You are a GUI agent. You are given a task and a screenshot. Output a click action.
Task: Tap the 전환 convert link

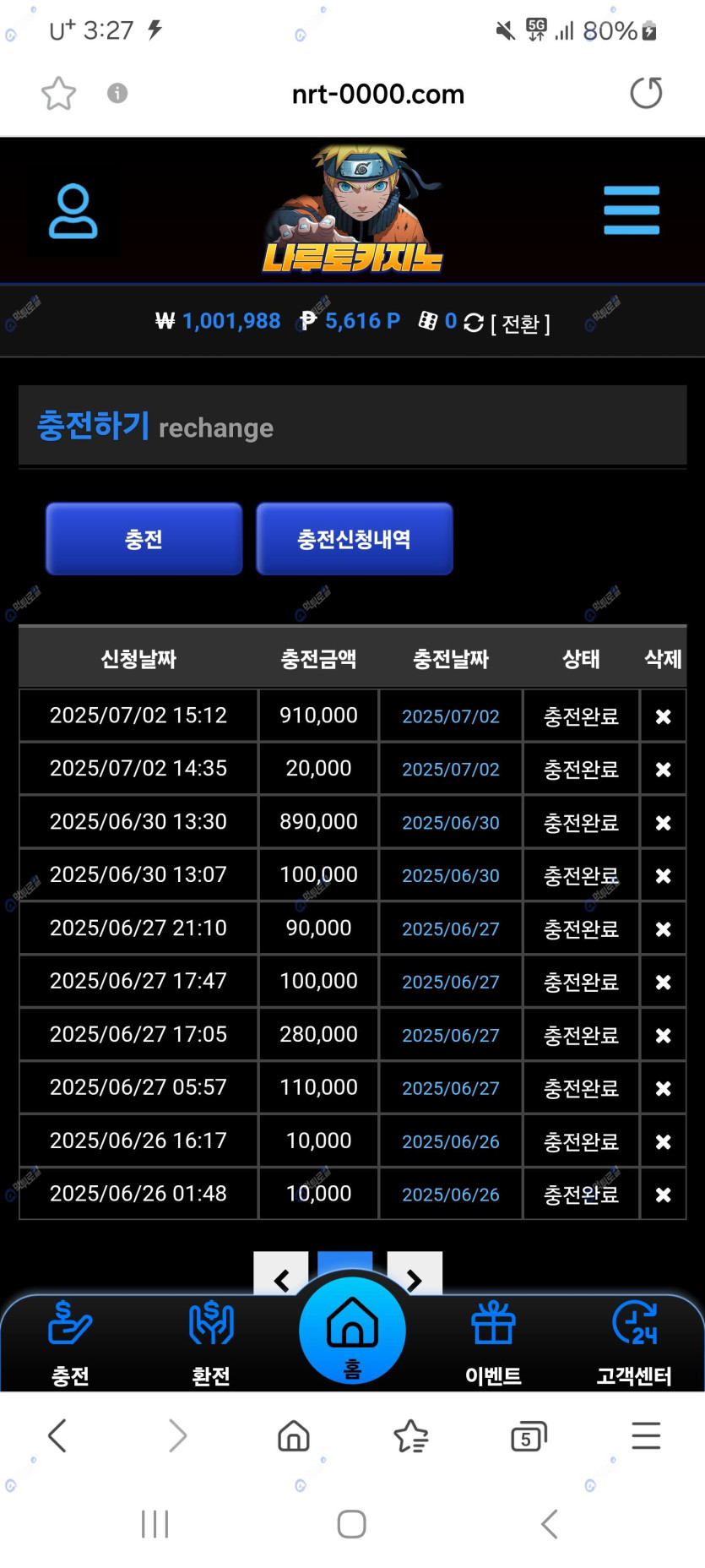tap(520, 324)
